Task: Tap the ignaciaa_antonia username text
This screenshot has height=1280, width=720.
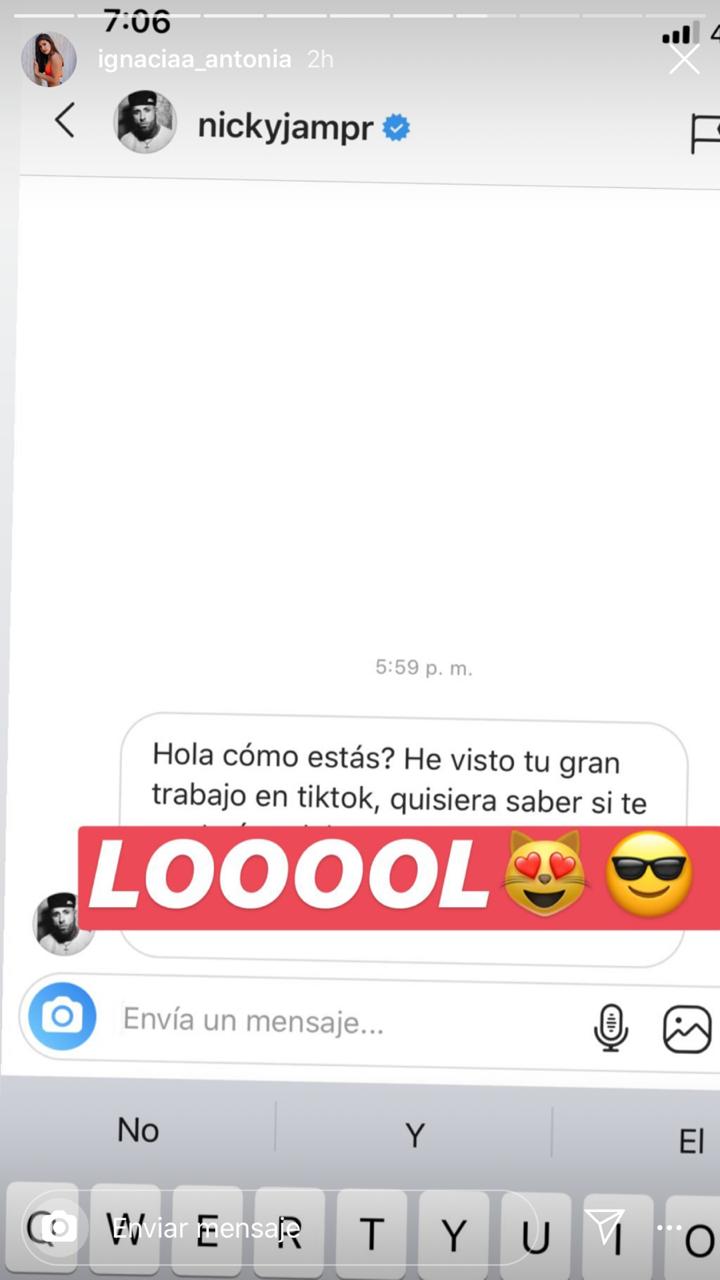Action: 196,59
